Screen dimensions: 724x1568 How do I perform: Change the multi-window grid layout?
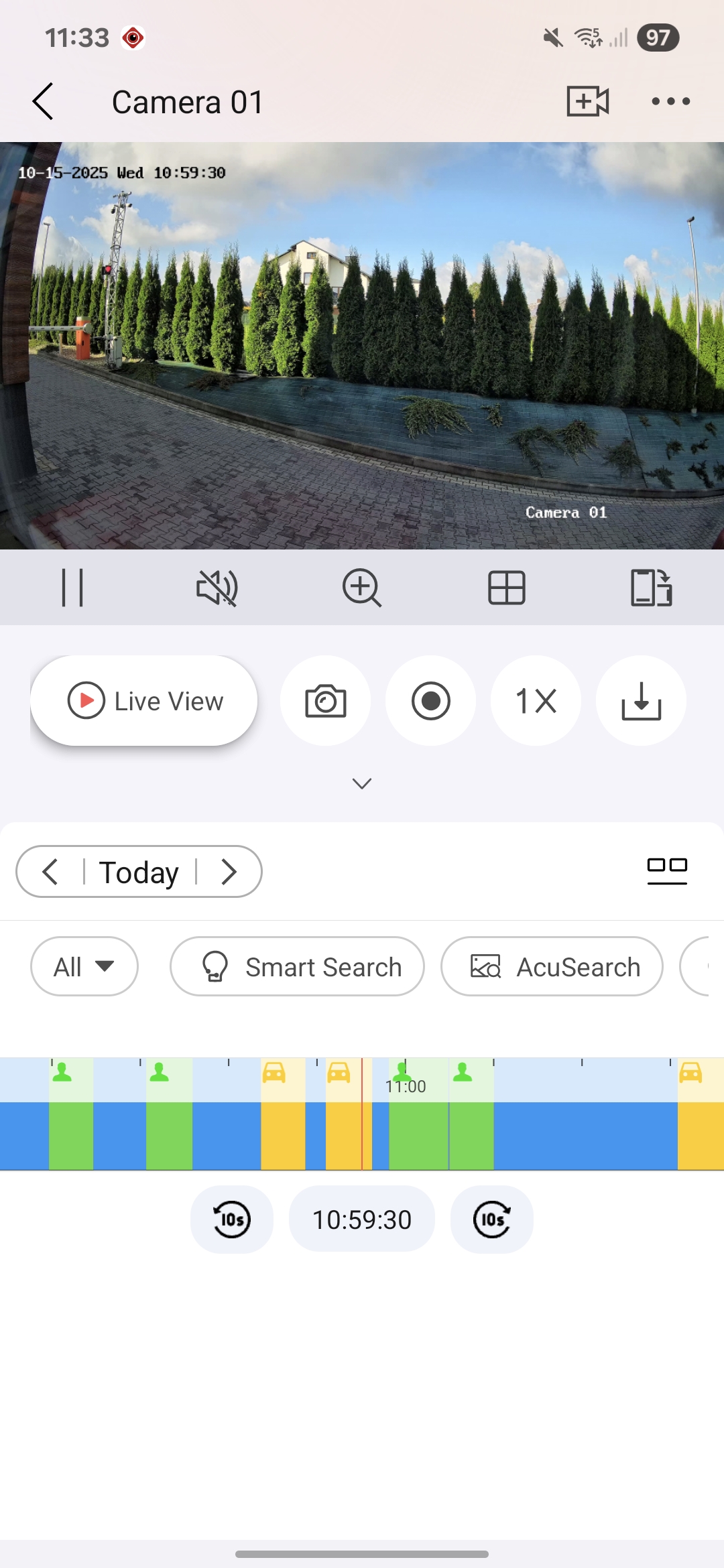point(507,588)
